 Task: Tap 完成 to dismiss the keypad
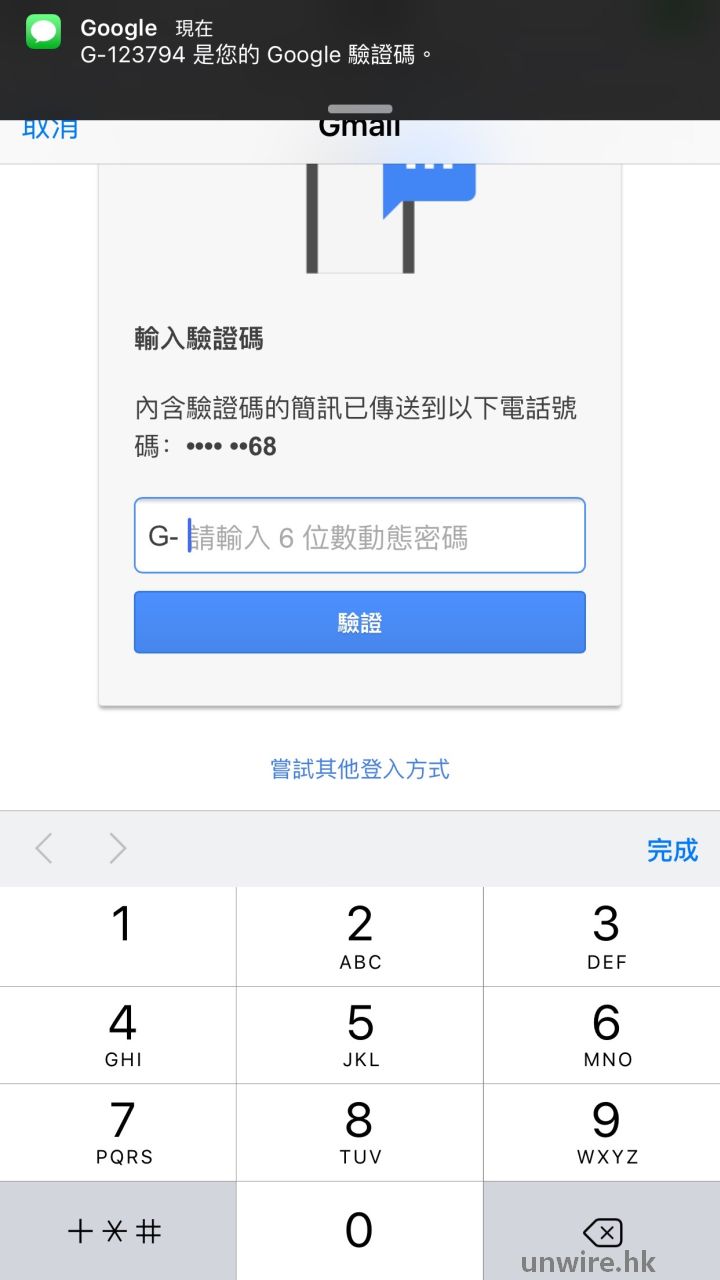click(671, 850)
